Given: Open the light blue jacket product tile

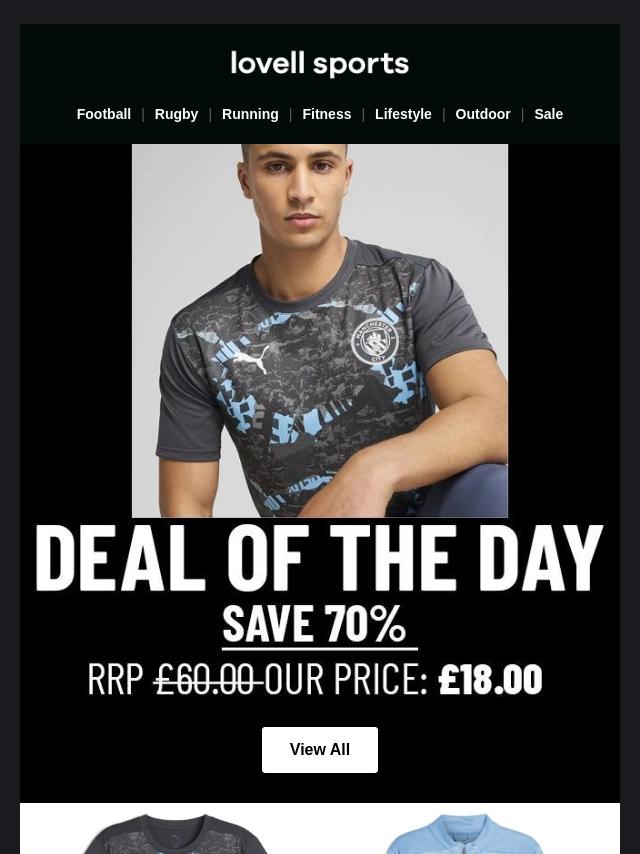Looking at the screenshot, I should (x=463, y=834).
